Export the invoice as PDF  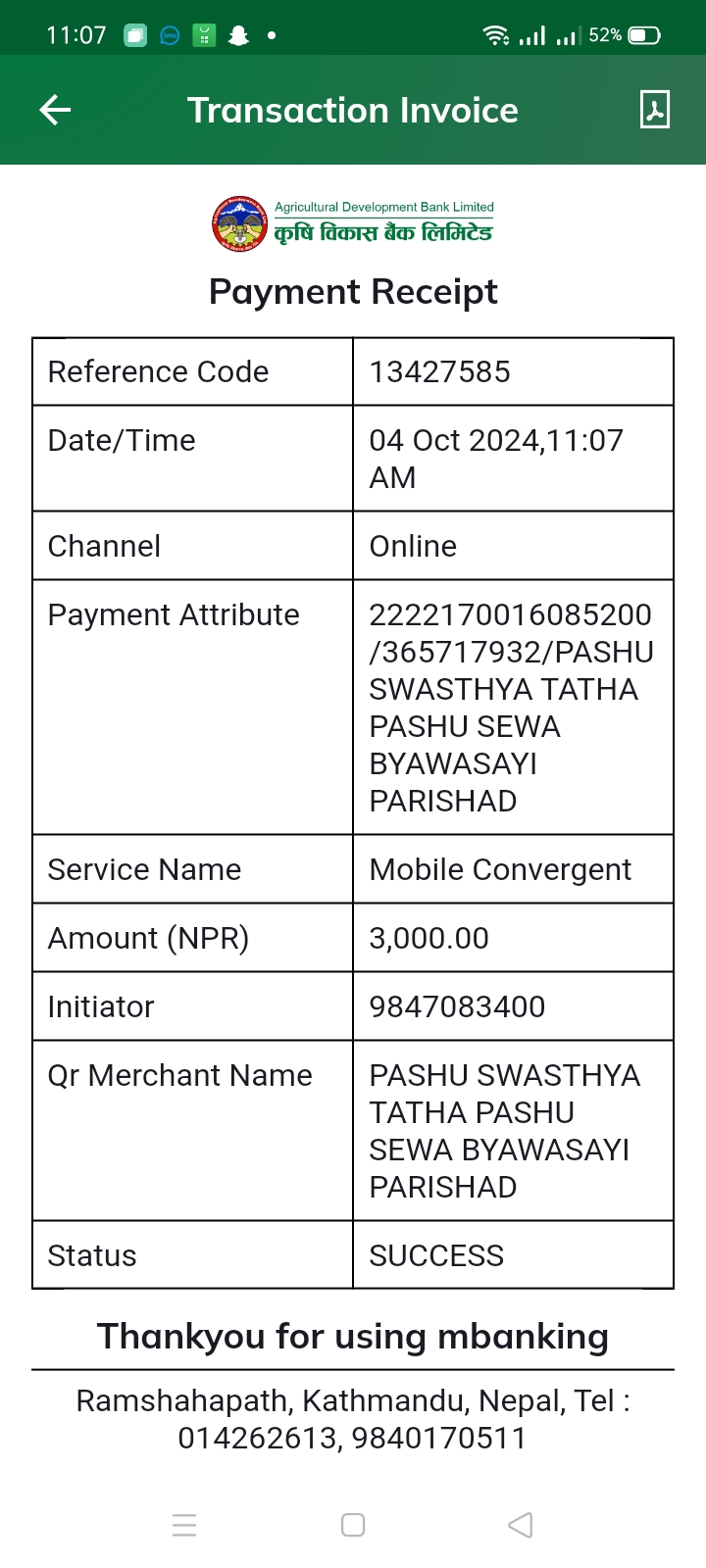[654, 110]
